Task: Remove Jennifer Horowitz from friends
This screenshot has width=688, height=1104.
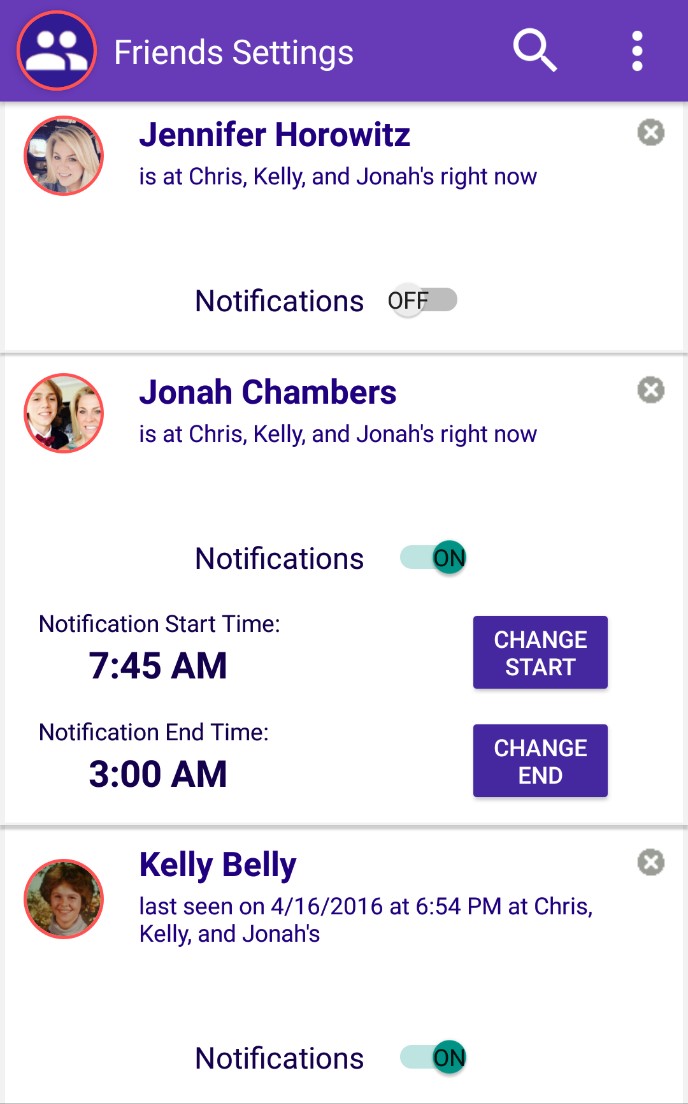Action: coord(651,132)
